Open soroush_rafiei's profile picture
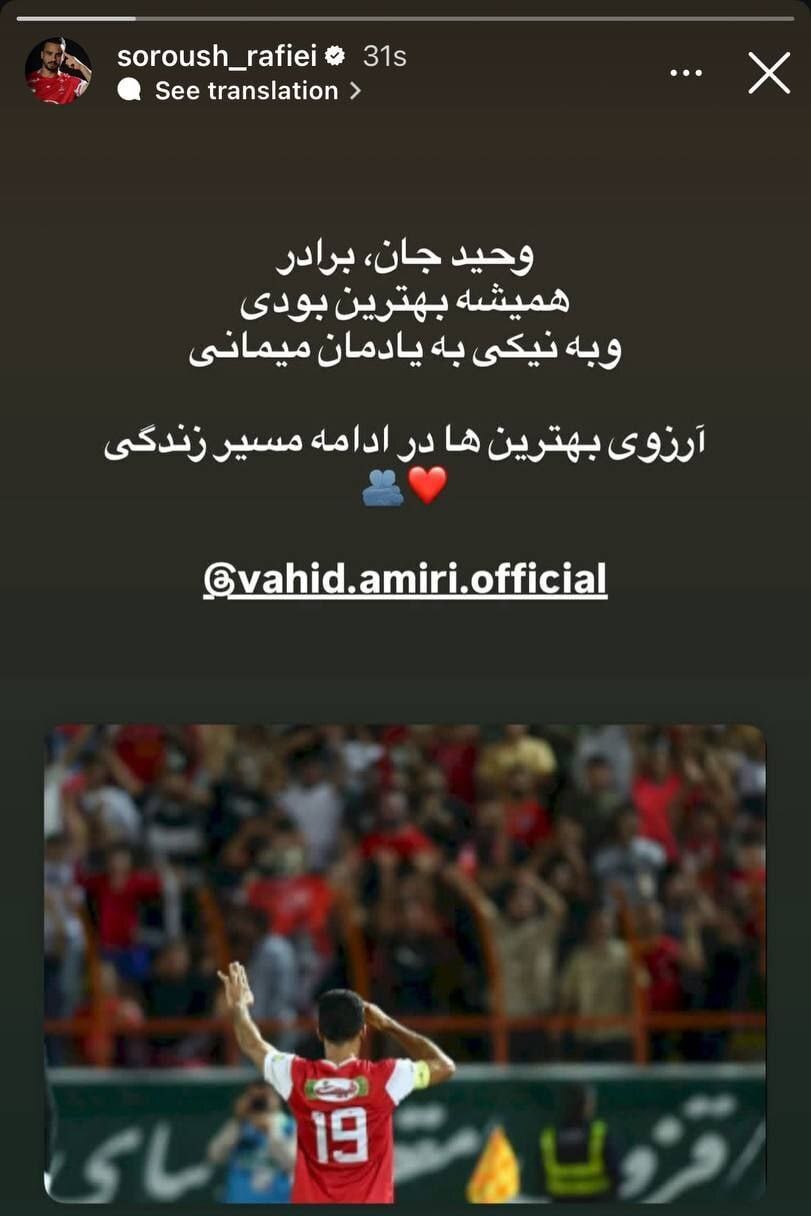This screenshot has width=811, height=1216. pyautogui.click(x=58, y=72)
